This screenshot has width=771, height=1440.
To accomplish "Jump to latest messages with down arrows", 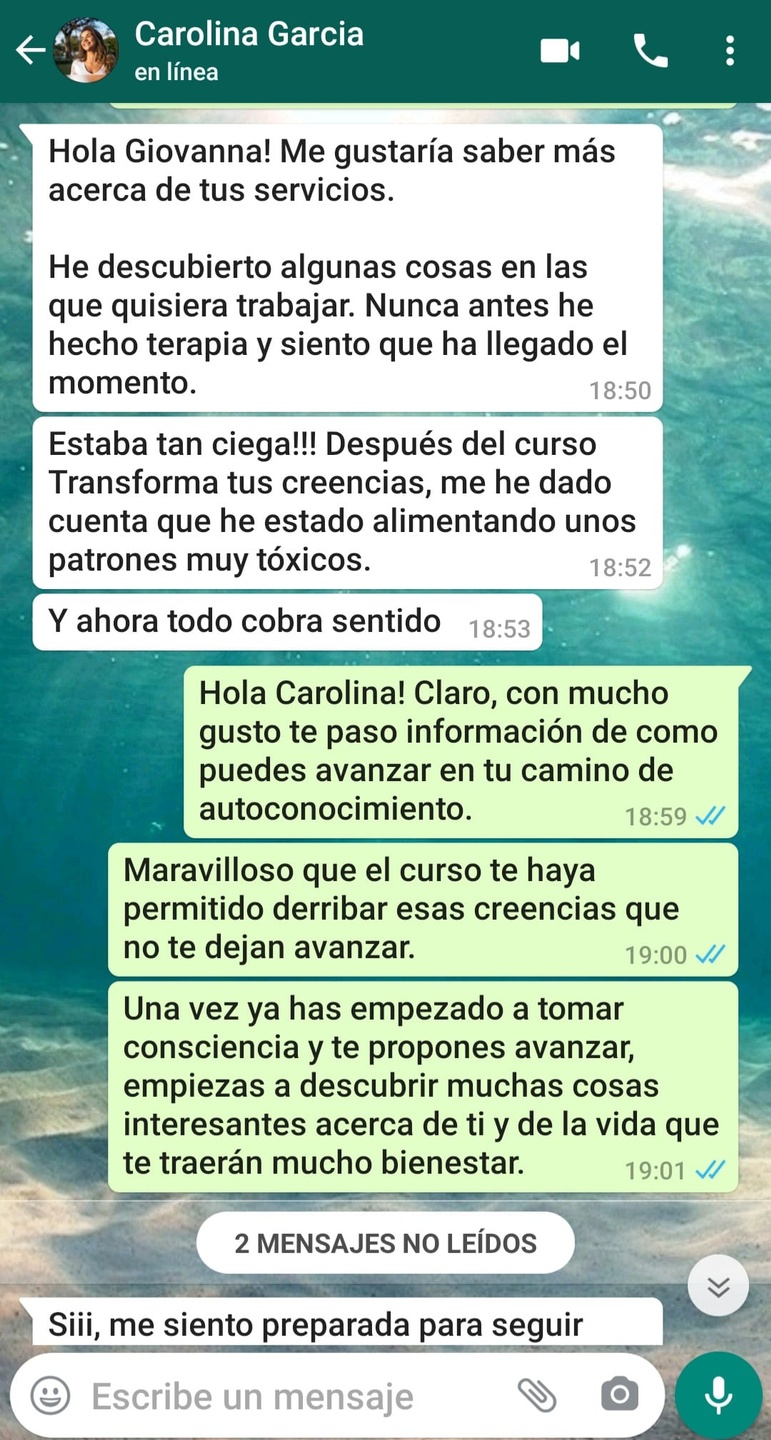I will tap(718, 1285).
